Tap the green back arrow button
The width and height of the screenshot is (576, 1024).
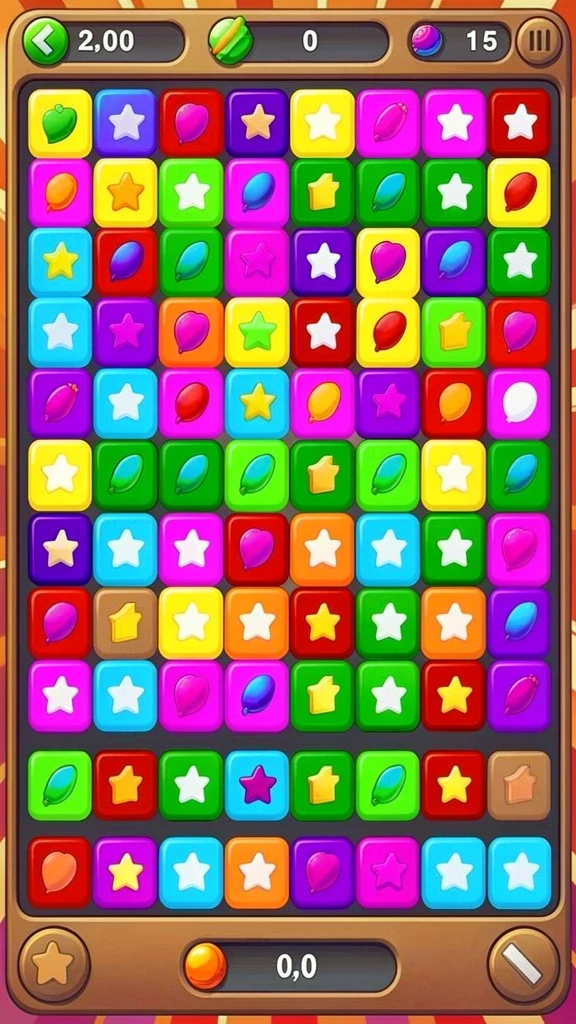[46, 41]
